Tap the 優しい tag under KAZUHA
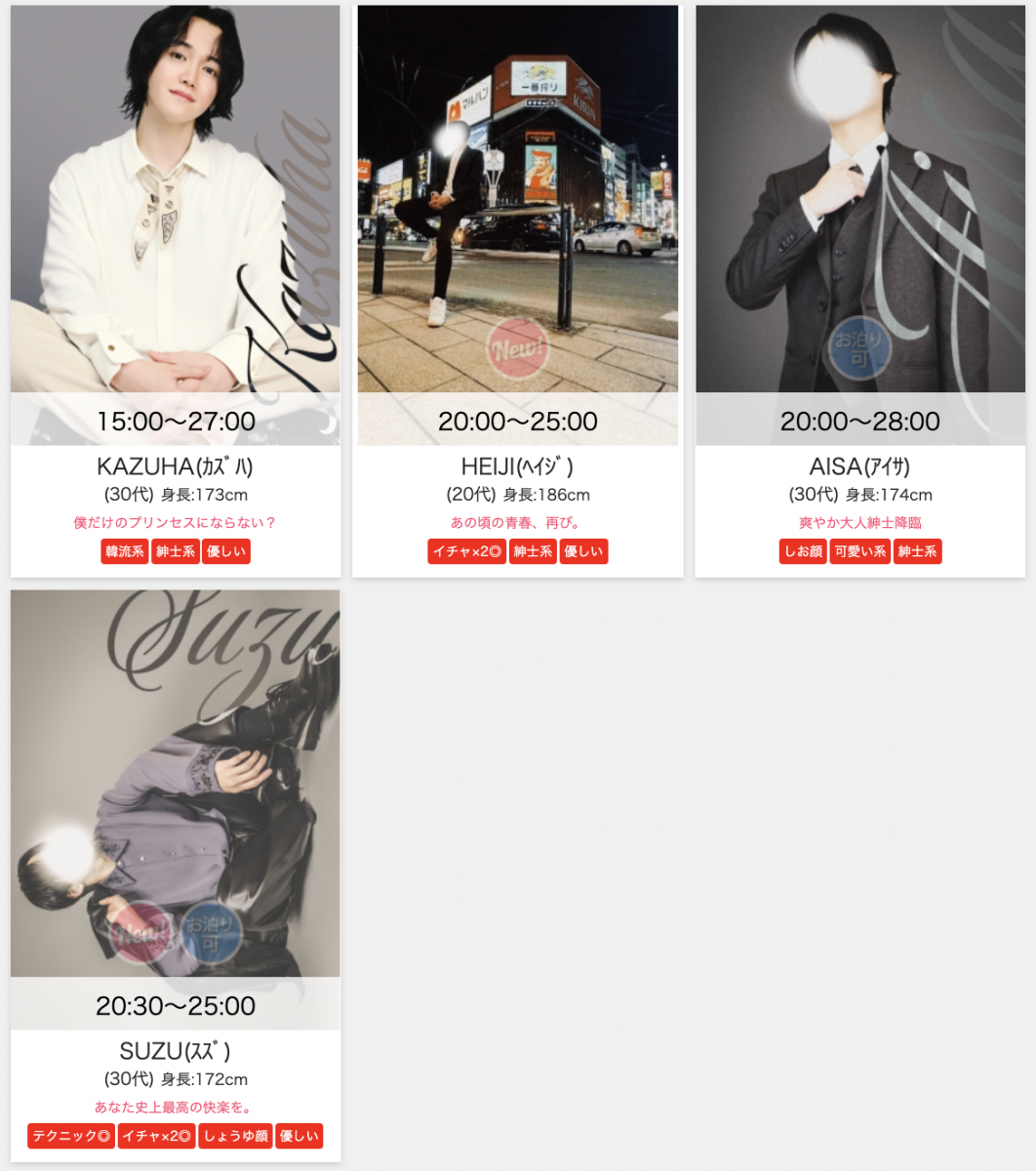The image size is (1036, 1171). 226,551
